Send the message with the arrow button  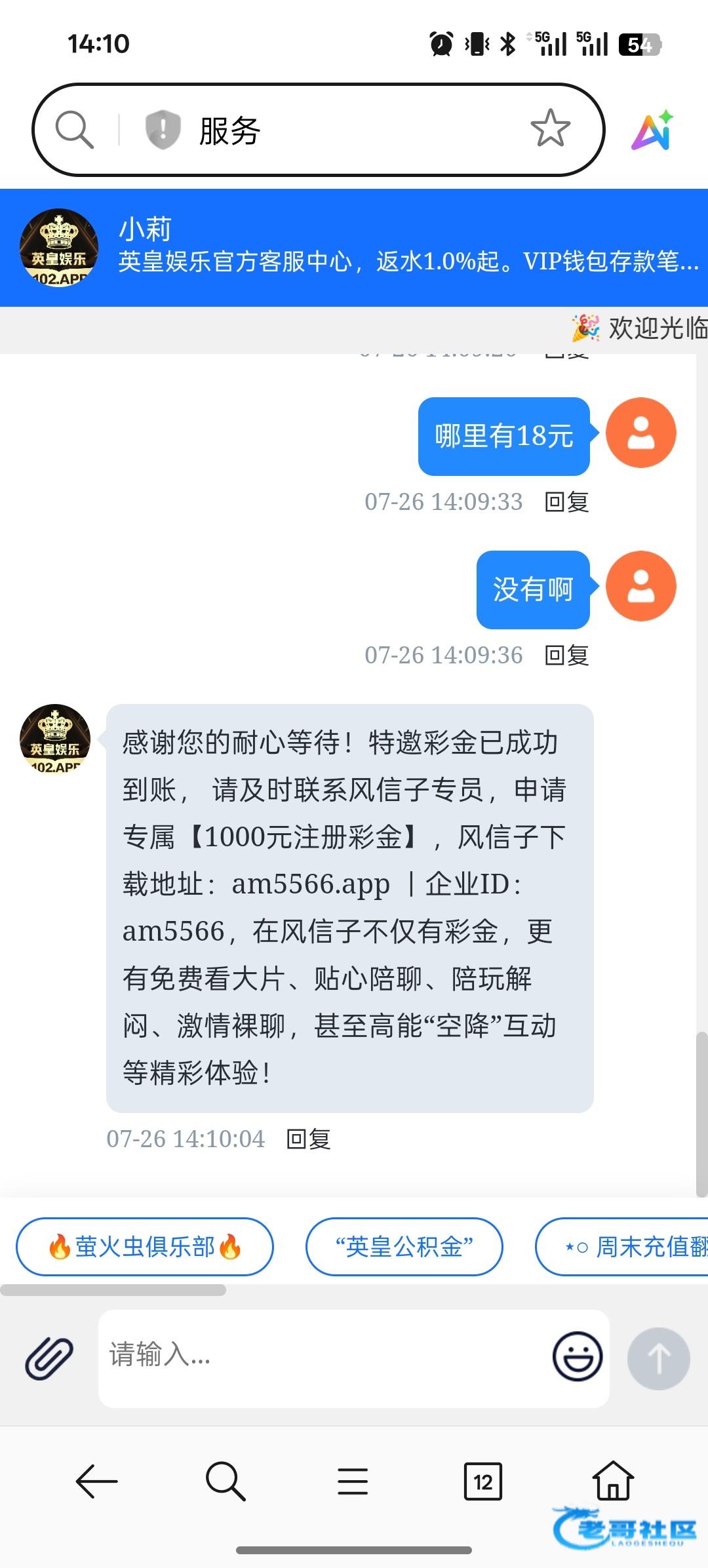tap(658, 1358)
